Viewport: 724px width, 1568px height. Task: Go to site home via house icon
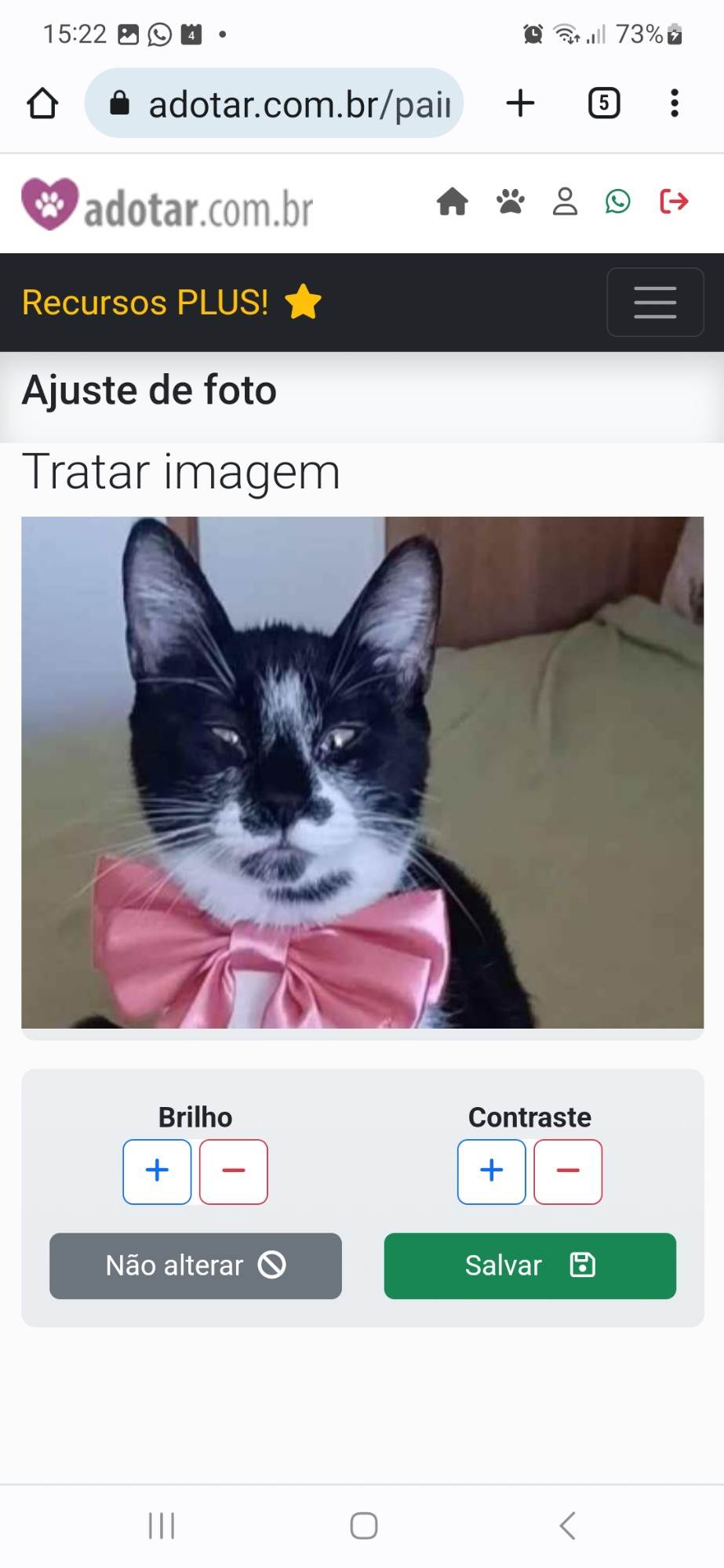(453, 201)
